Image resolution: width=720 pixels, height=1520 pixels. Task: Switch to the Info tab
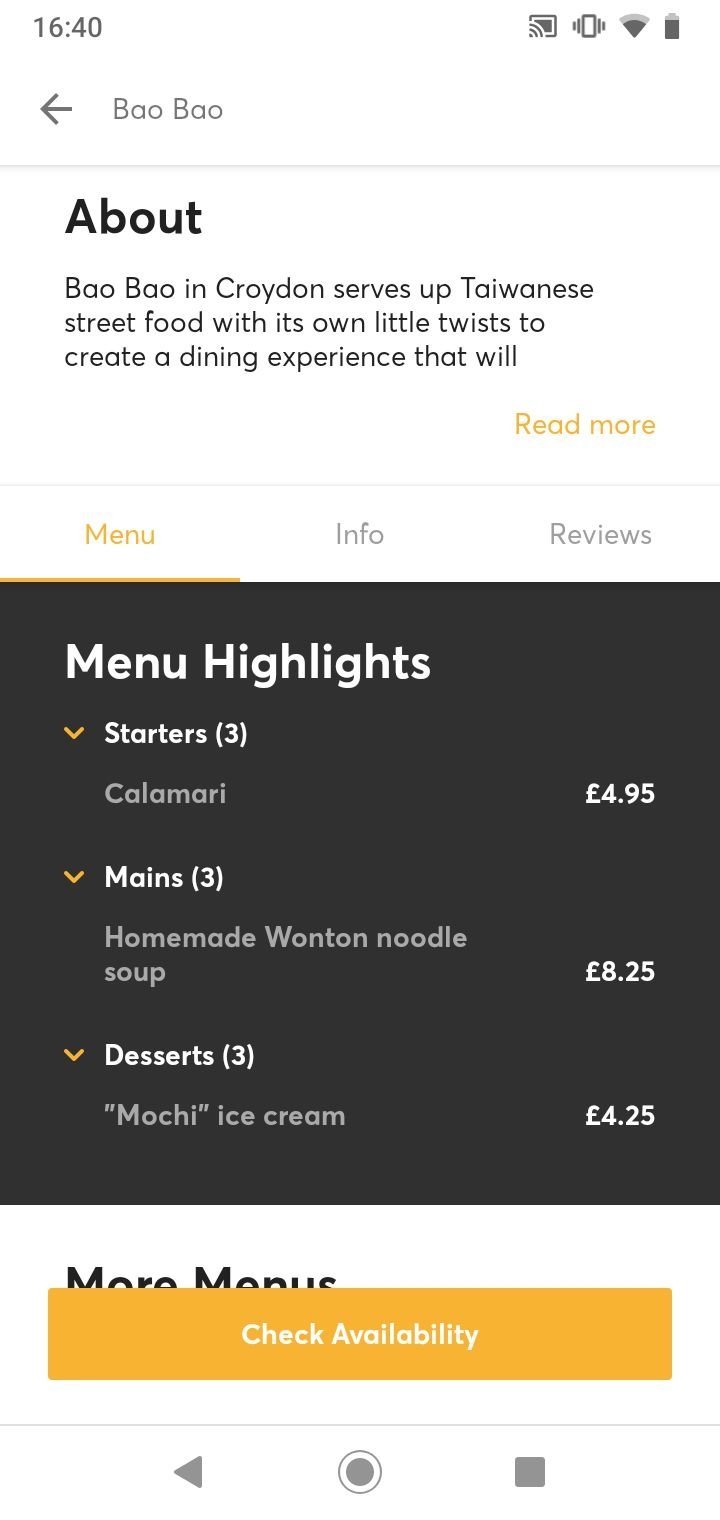point(360,534)
